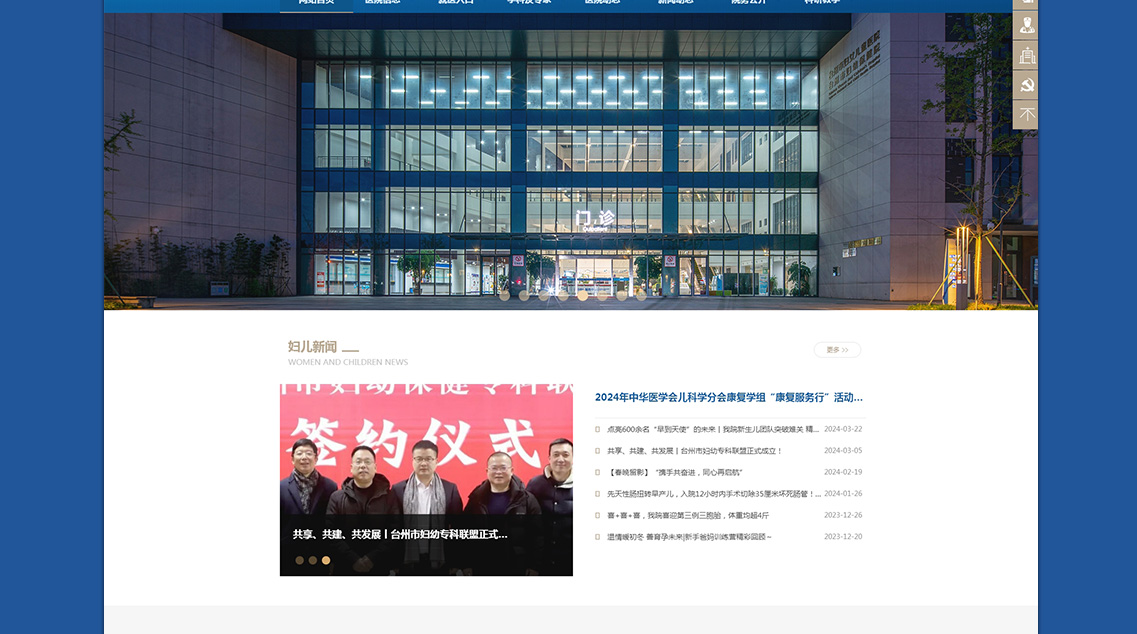Open the party emblem icon in the side toolbar
Screen dimensions: 1137x634
(1025, 85)
